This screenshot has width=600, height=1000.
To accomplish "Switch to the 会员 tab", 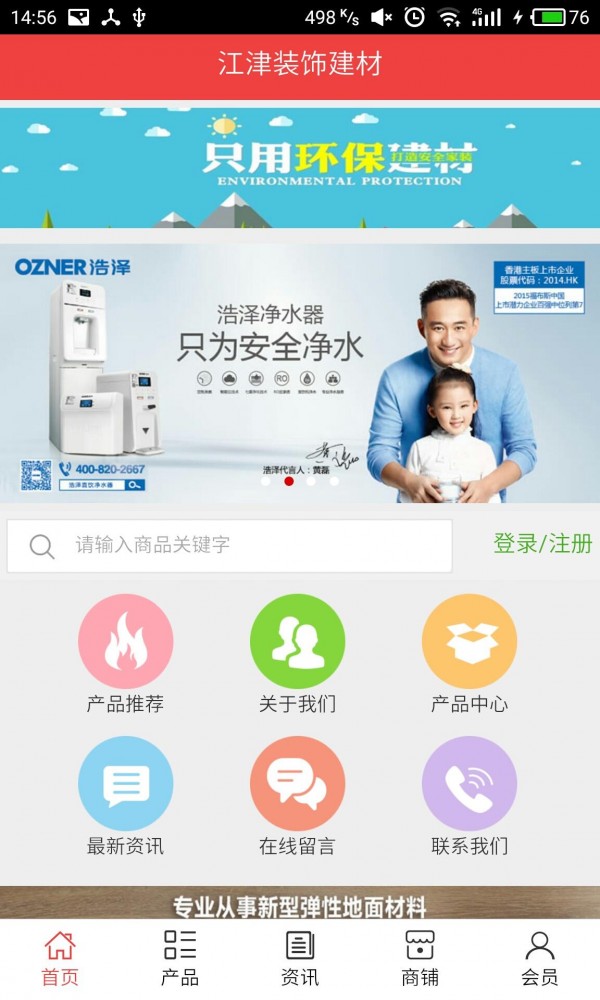I will click(x=540, y=957).
